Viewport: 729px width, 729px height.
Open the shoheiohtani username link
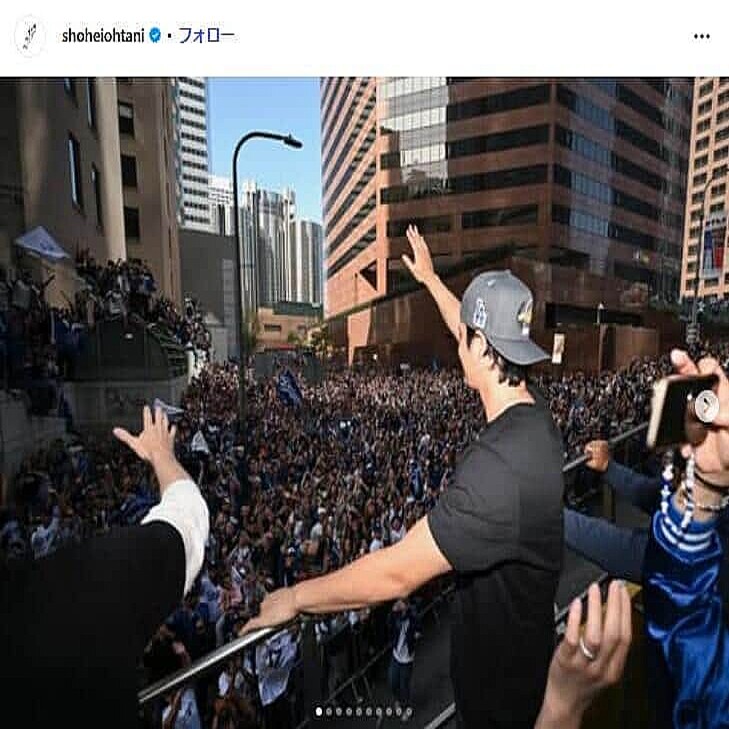click(103, 36)
